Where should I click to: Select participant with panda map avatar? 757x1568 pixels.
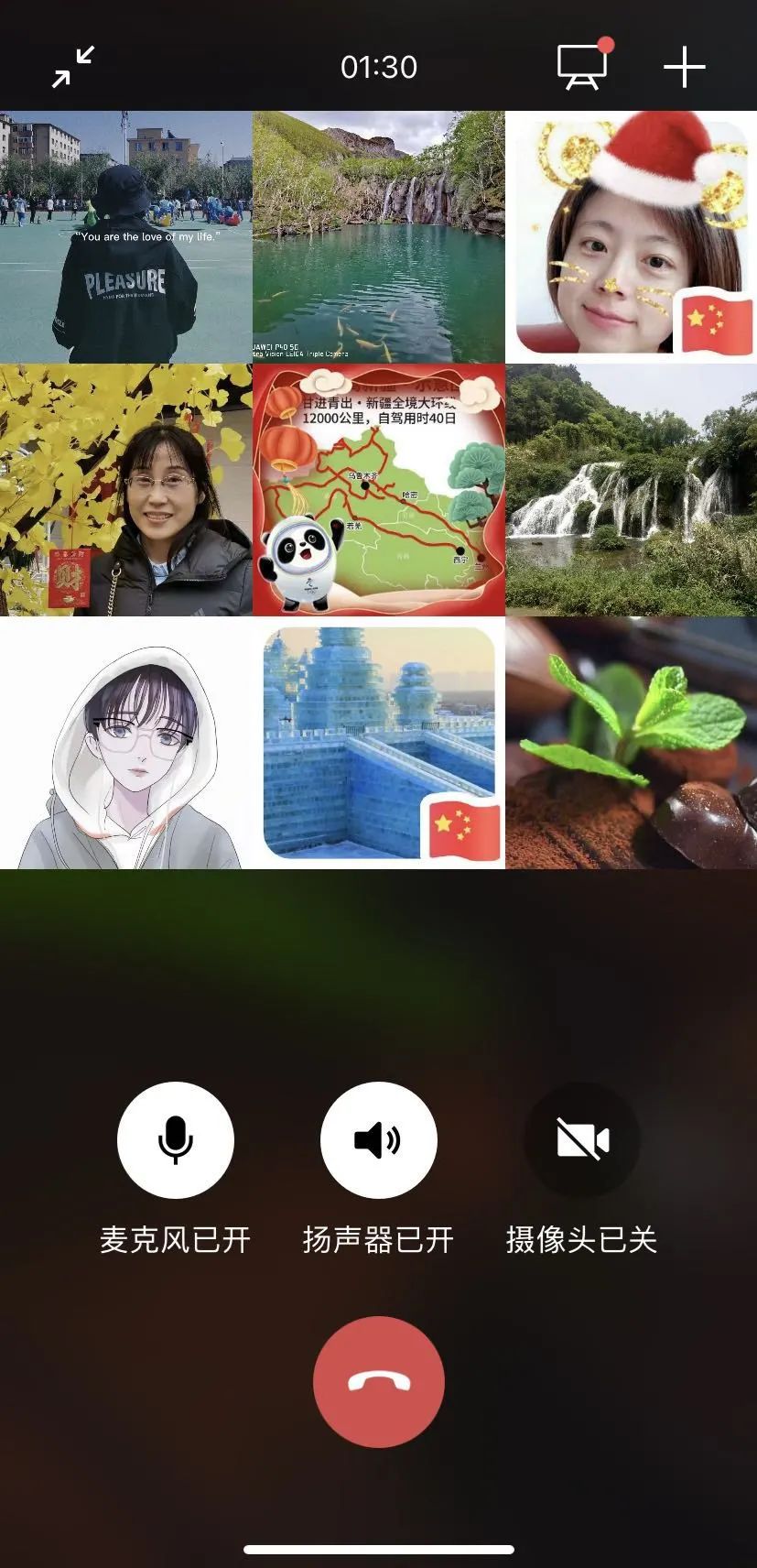coord(378,490)
